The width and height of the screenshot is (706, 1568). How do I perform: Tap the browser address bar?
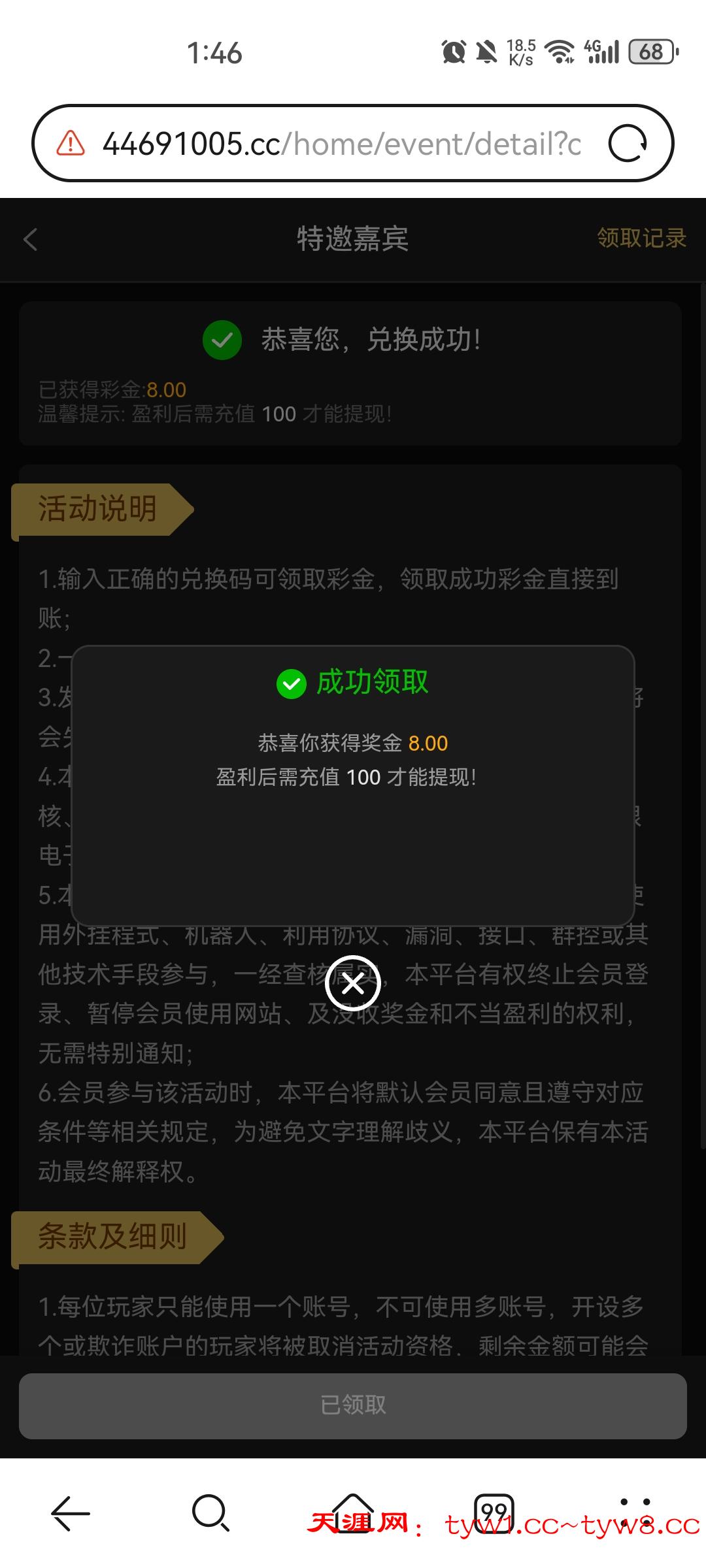pyautogui.click(x=340, y=144)
